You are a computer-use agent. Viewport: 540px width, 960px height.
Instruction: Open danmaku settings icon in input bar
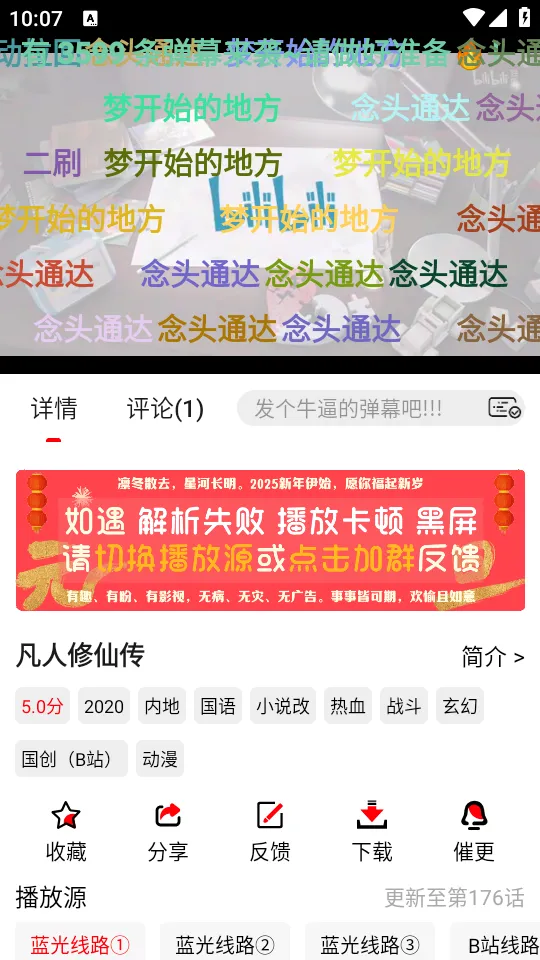click(504, 408)
